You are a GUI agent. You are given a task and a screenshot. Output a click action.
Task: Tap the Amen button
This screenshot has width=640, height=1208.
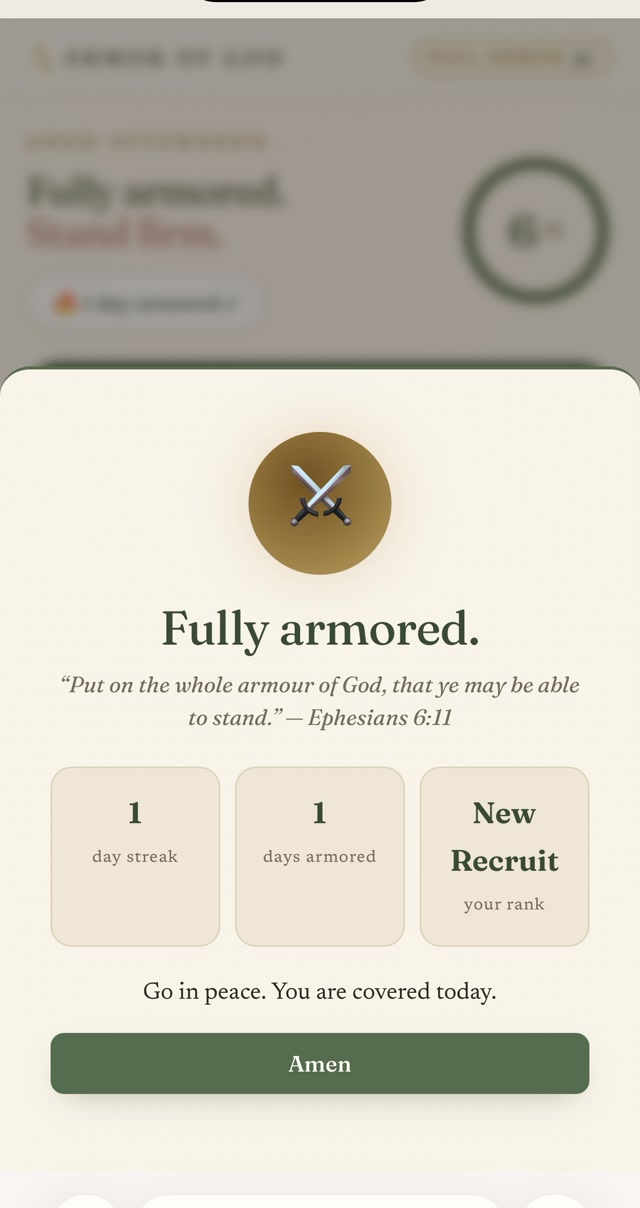[x=320, y=1063]
